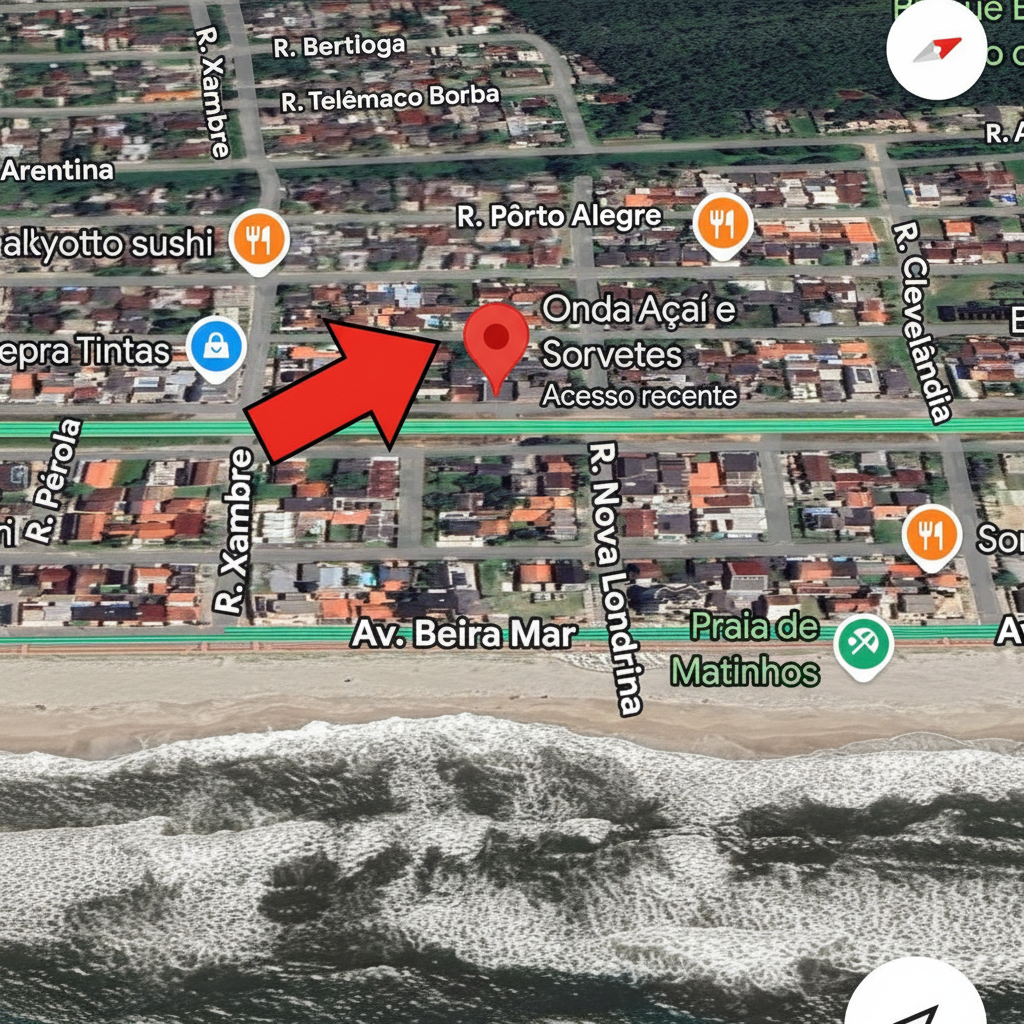Tap the compass to reset map orientation
1024x1024 pixels.
(x=936, y=50)
